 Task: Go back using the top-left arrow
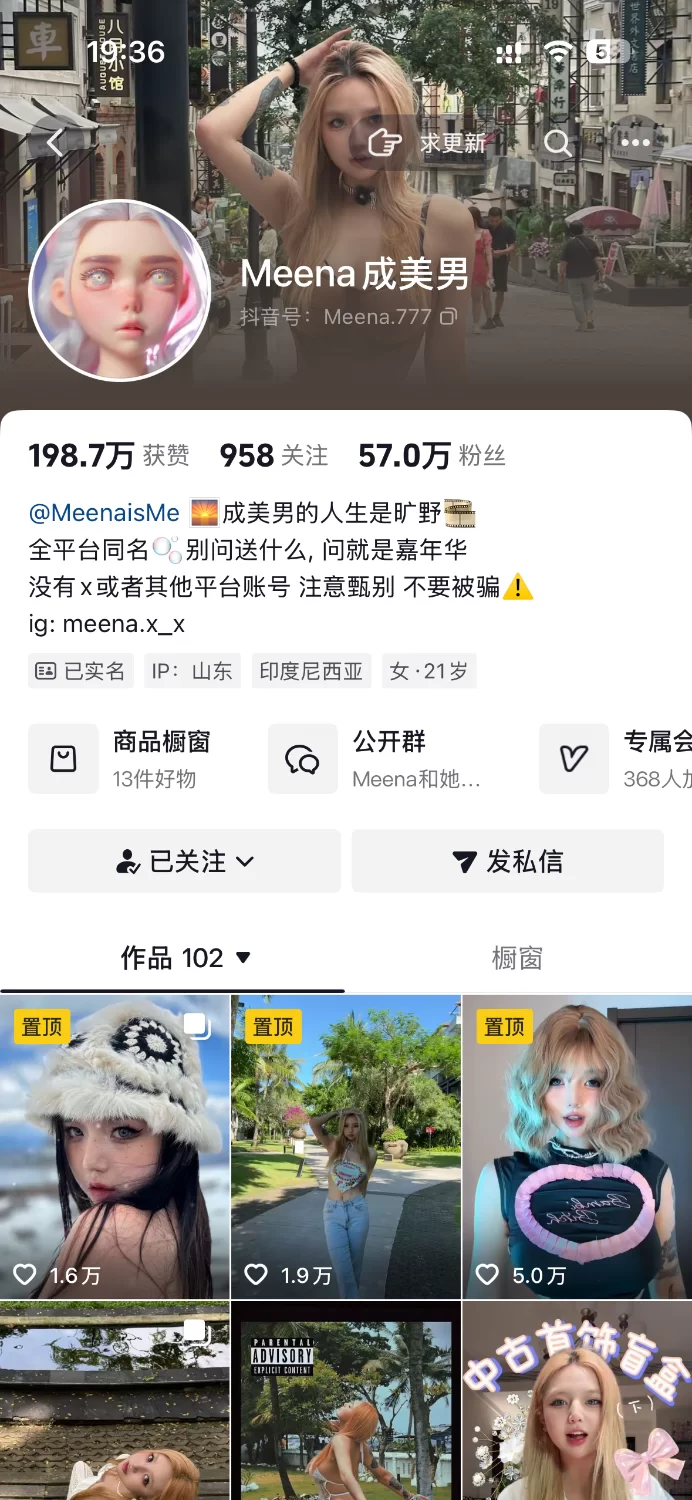coord(55,143)
